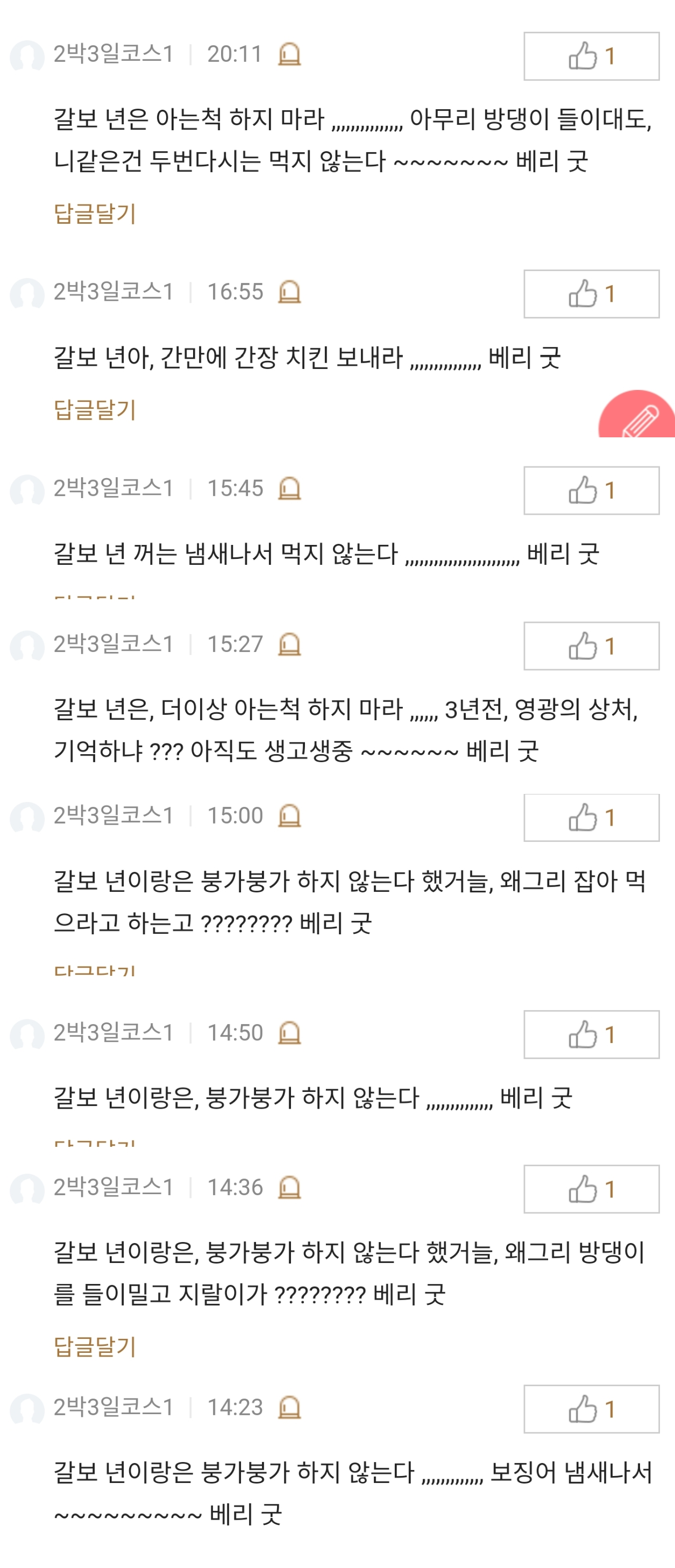Report the 15:45 comment via siren icon
This screenshot has height=1568, width=675.
(289, 489)
